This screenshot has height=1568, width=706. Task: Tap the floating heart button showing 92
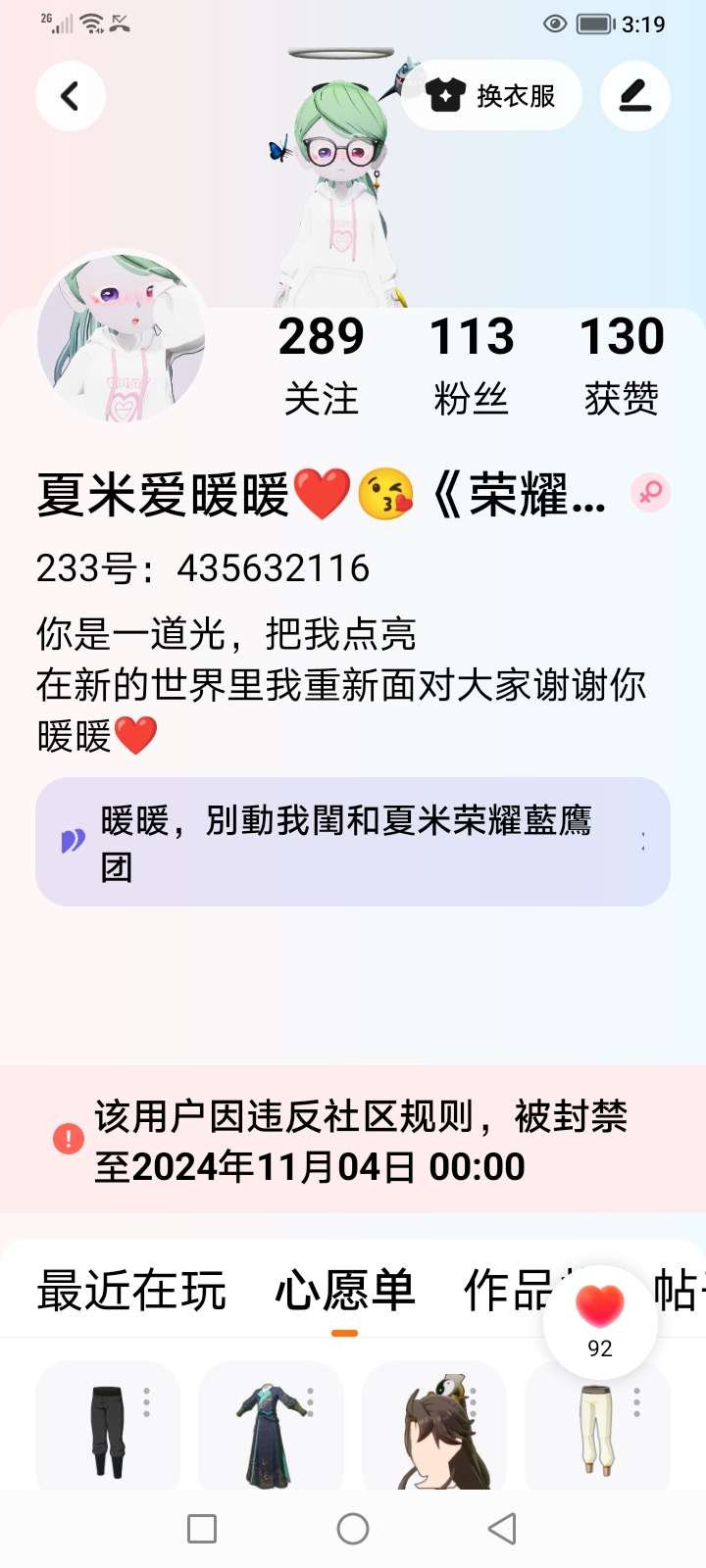[x=600, y=1320]
